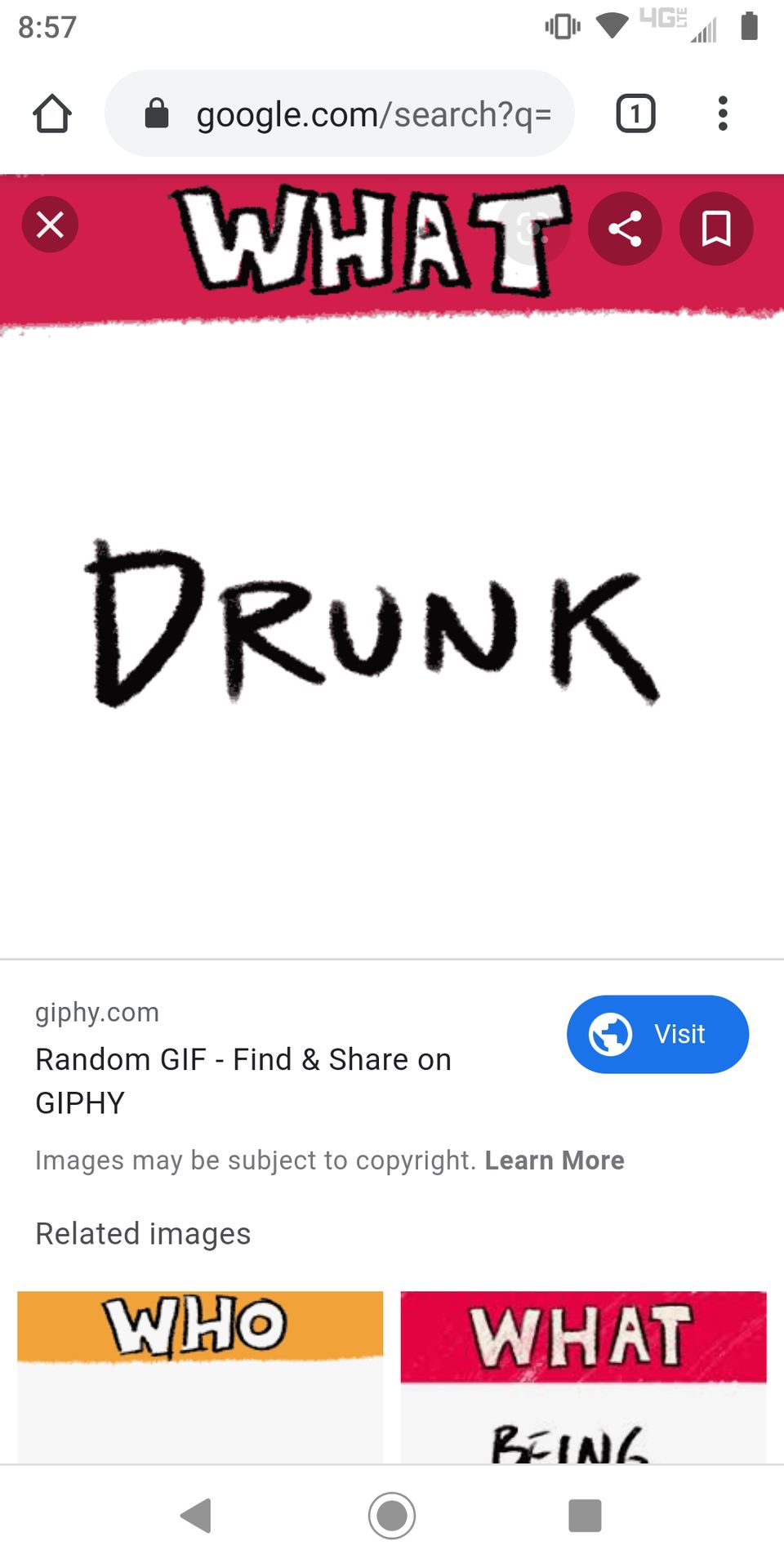Share this GIF image
784x1568 pixels.
point(625,228)
